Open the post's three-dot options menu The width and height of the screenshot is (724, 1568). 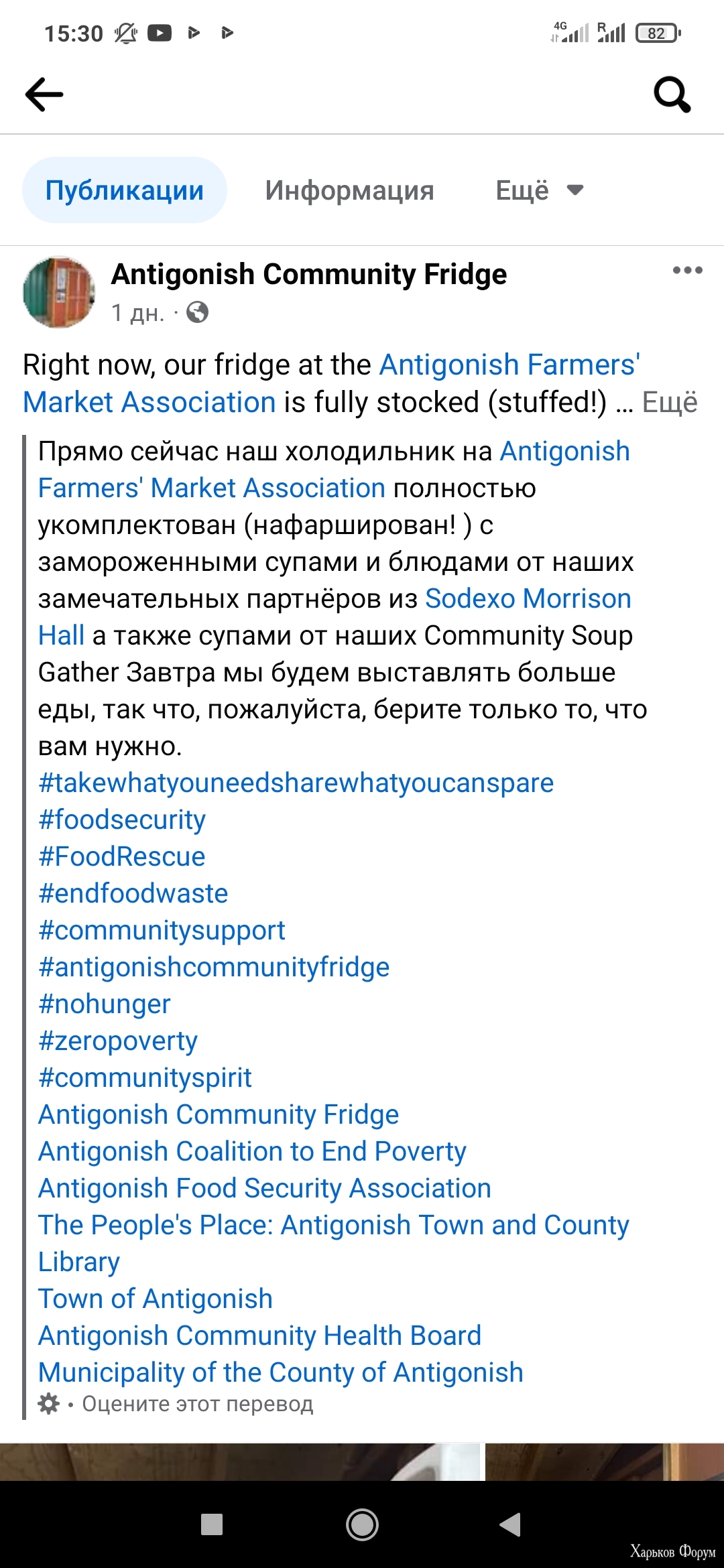pos(687,270)
